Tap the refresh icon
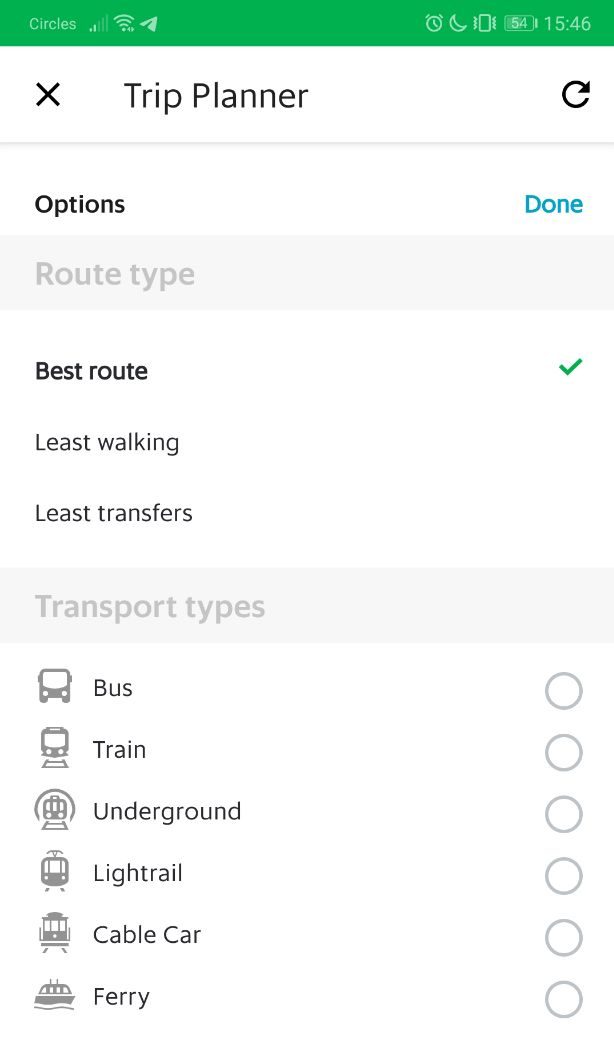This screenshot has height=1049, width=614. coord(575,95)
